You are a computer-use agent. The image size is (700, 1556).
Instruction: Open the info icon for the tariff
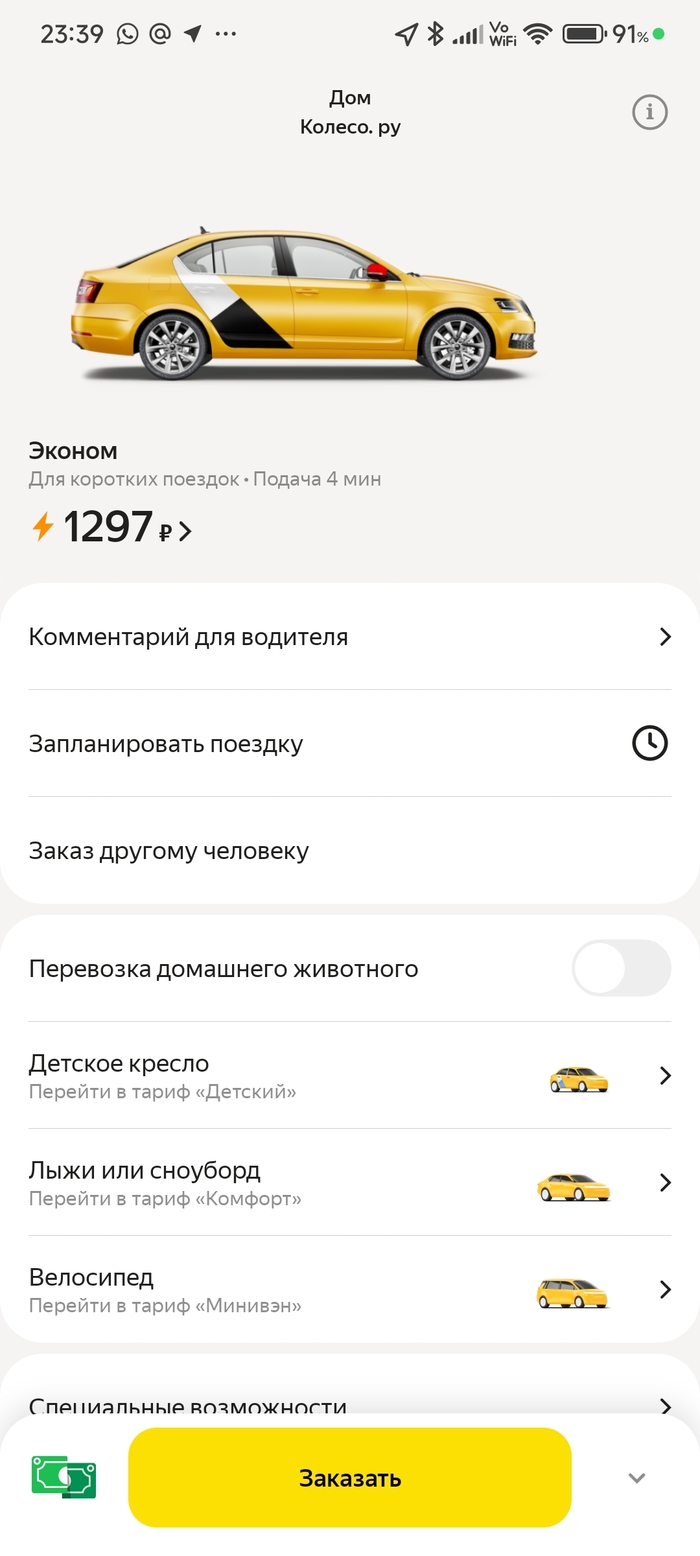(650, 112)
